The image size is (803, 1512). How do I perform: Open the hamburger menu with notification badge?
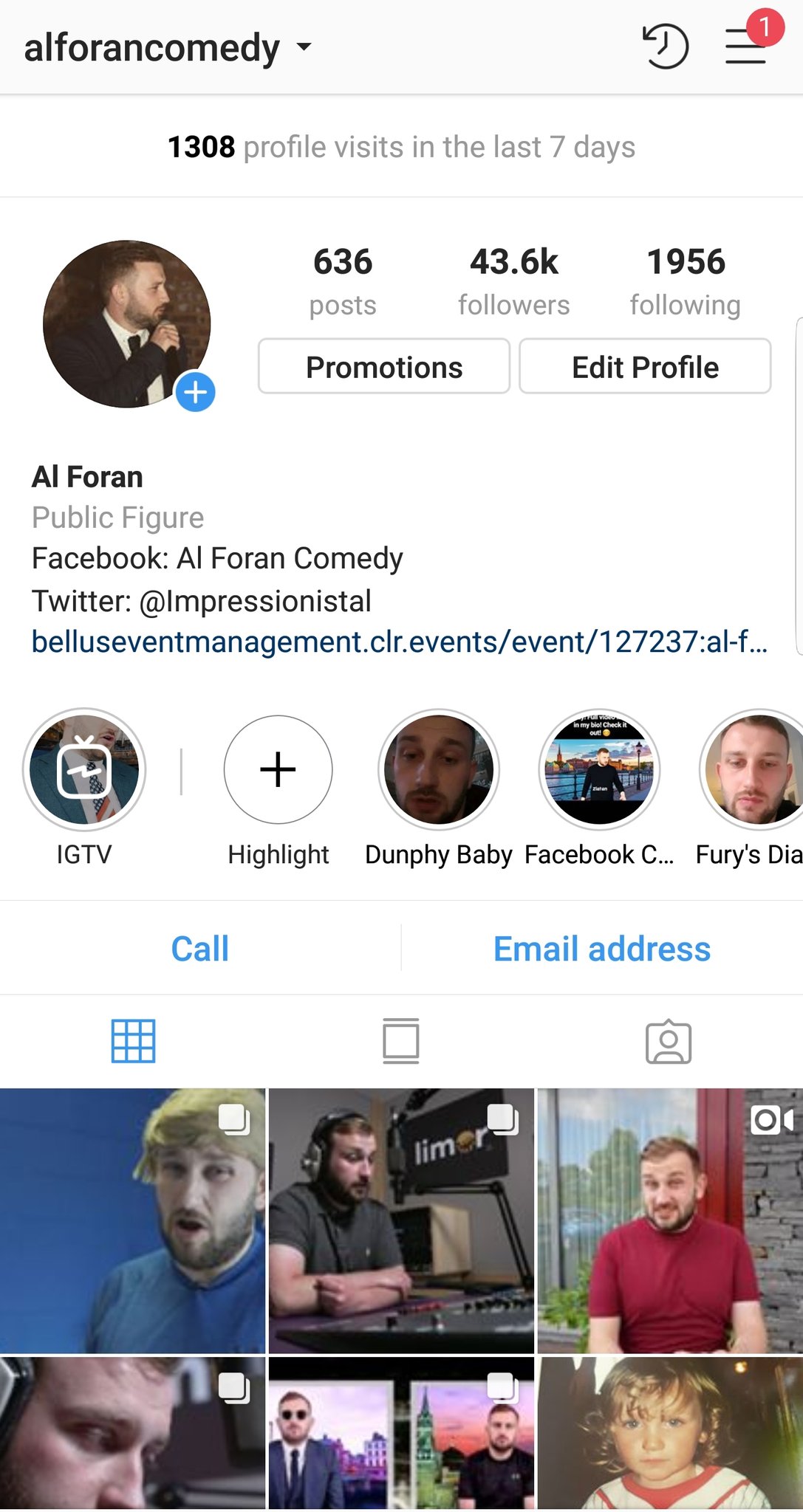[x=748, y=44]
